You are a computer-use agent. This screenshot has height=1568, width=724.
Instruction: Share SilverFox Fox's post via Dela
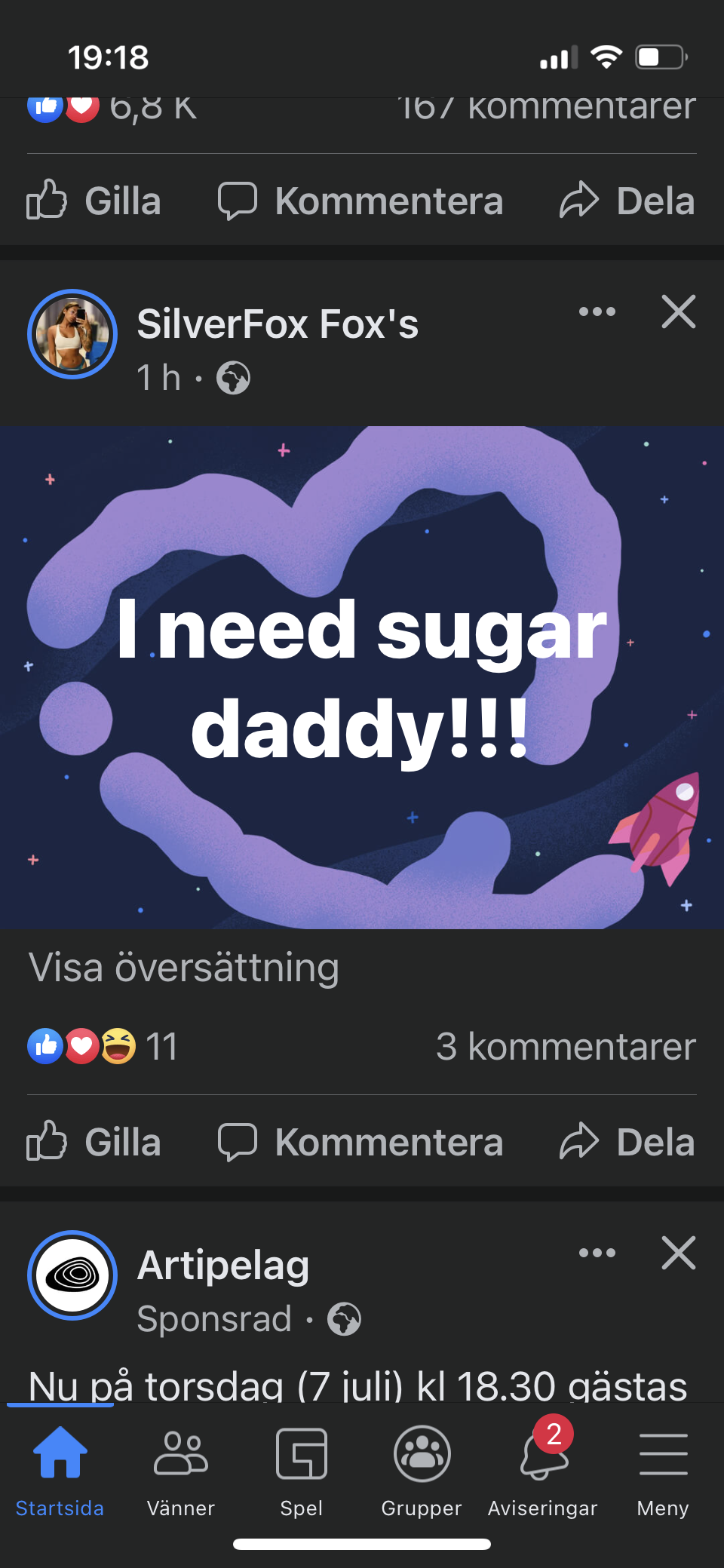pyautogui.click(x=627, y=1142)
